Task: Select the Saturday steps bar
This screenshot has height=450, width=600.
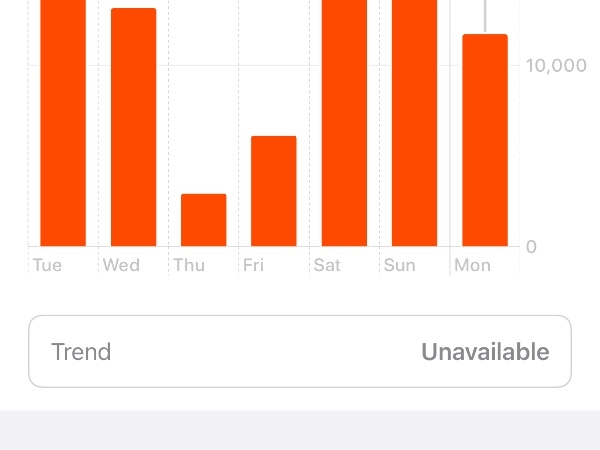Action: 344,122
